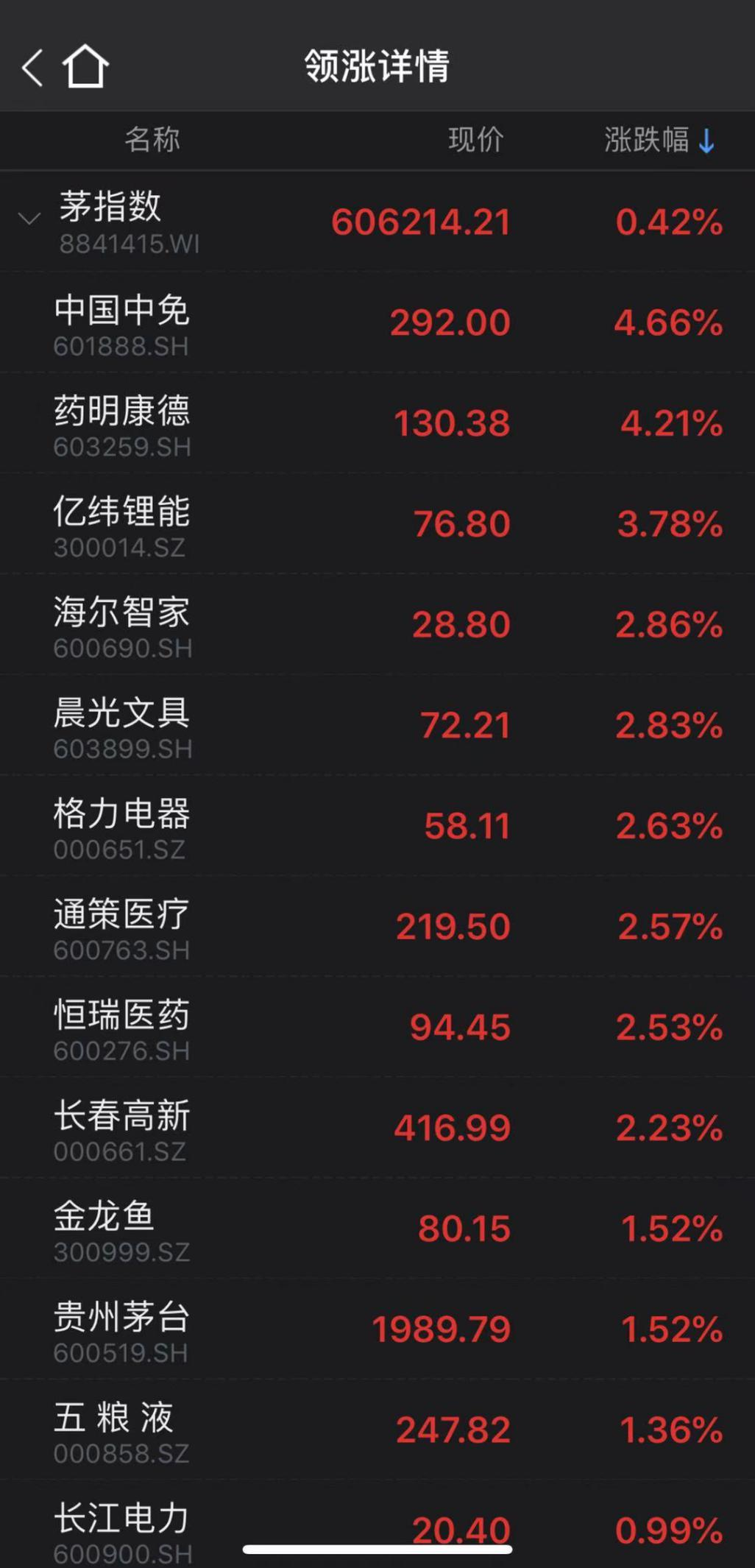Return to the home screen icon
Image resolution: width=755 pixels, height=1568 pixels.
coord(85,66)
